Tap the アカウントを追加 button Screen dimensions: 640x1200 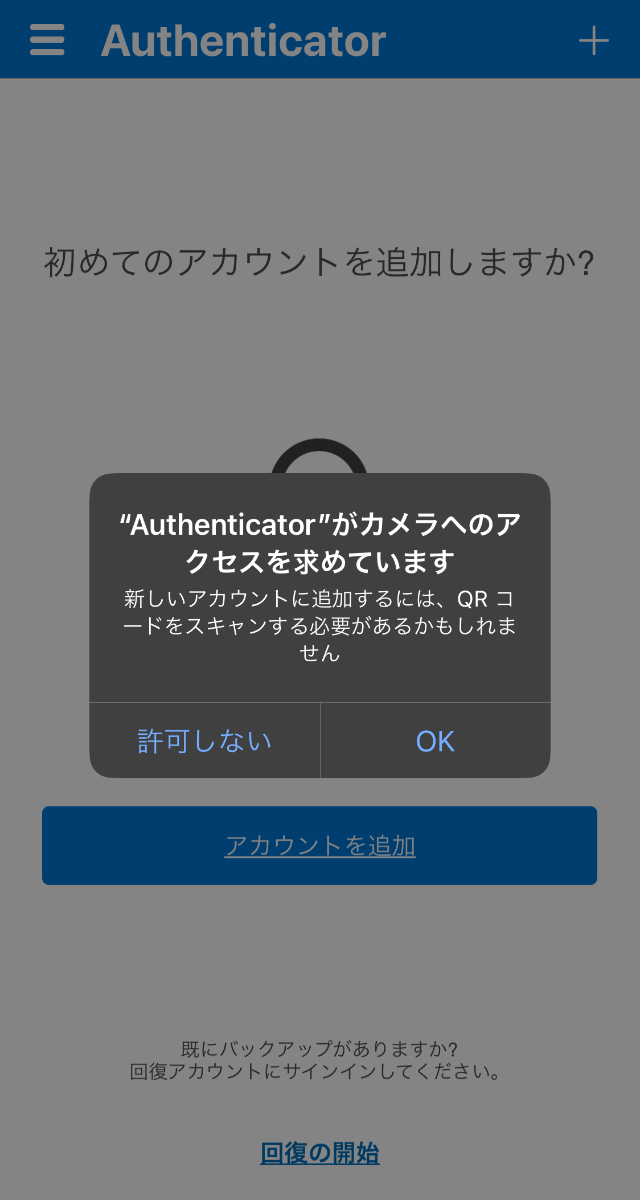click(320, 846)
